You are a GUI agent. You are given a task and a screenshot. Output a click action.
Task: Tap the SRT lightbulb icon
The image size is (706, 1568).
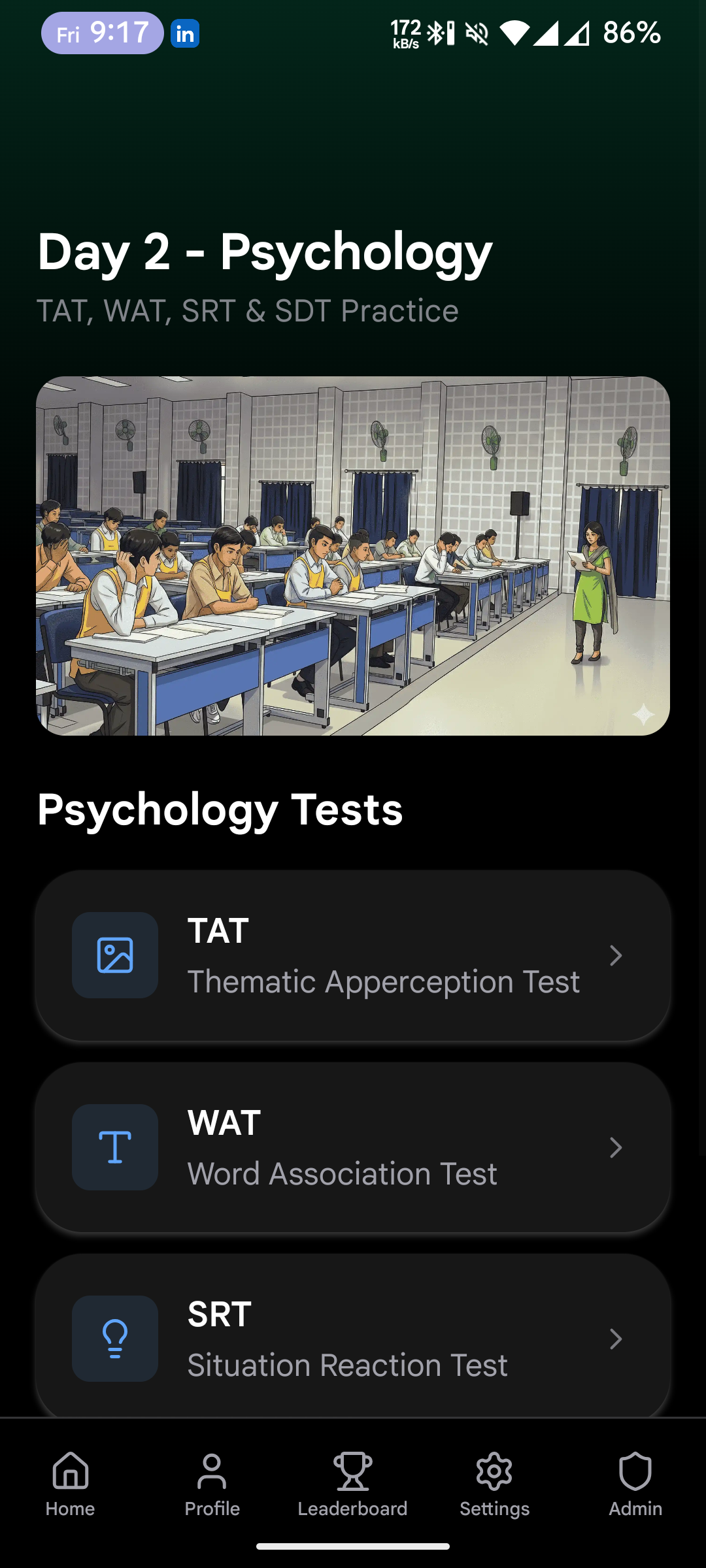tap(115, 1339)
